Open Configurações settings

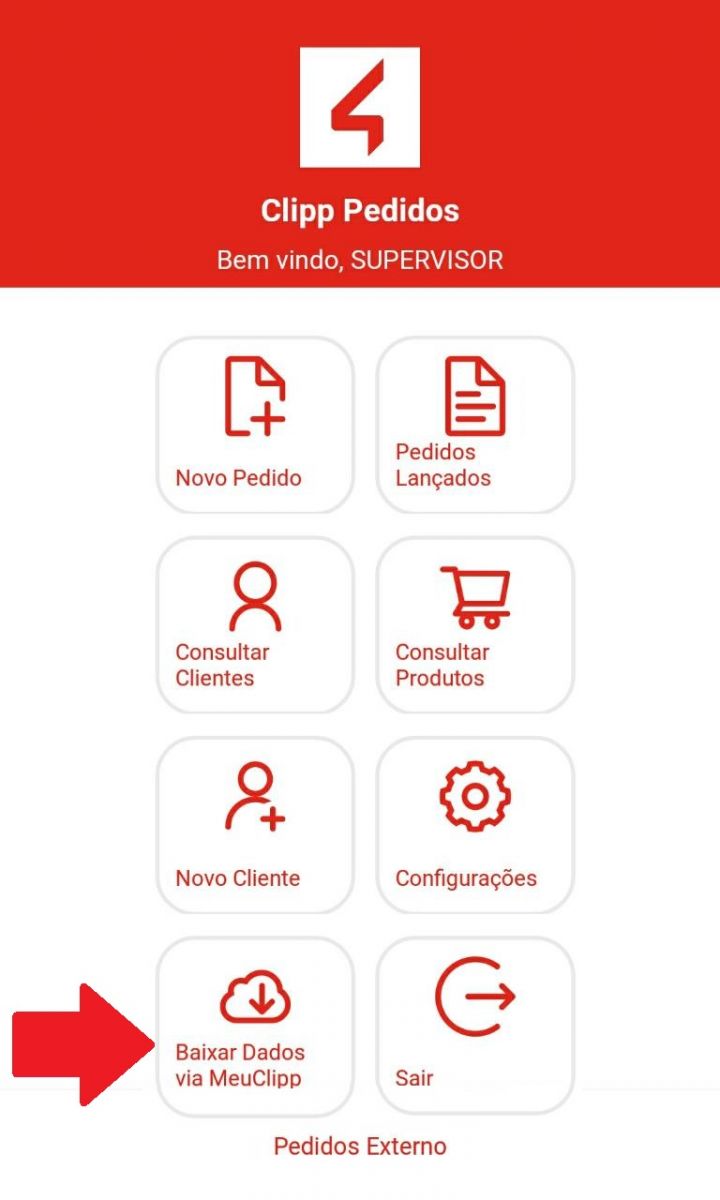pyautogui.click(x=475, y=825)
